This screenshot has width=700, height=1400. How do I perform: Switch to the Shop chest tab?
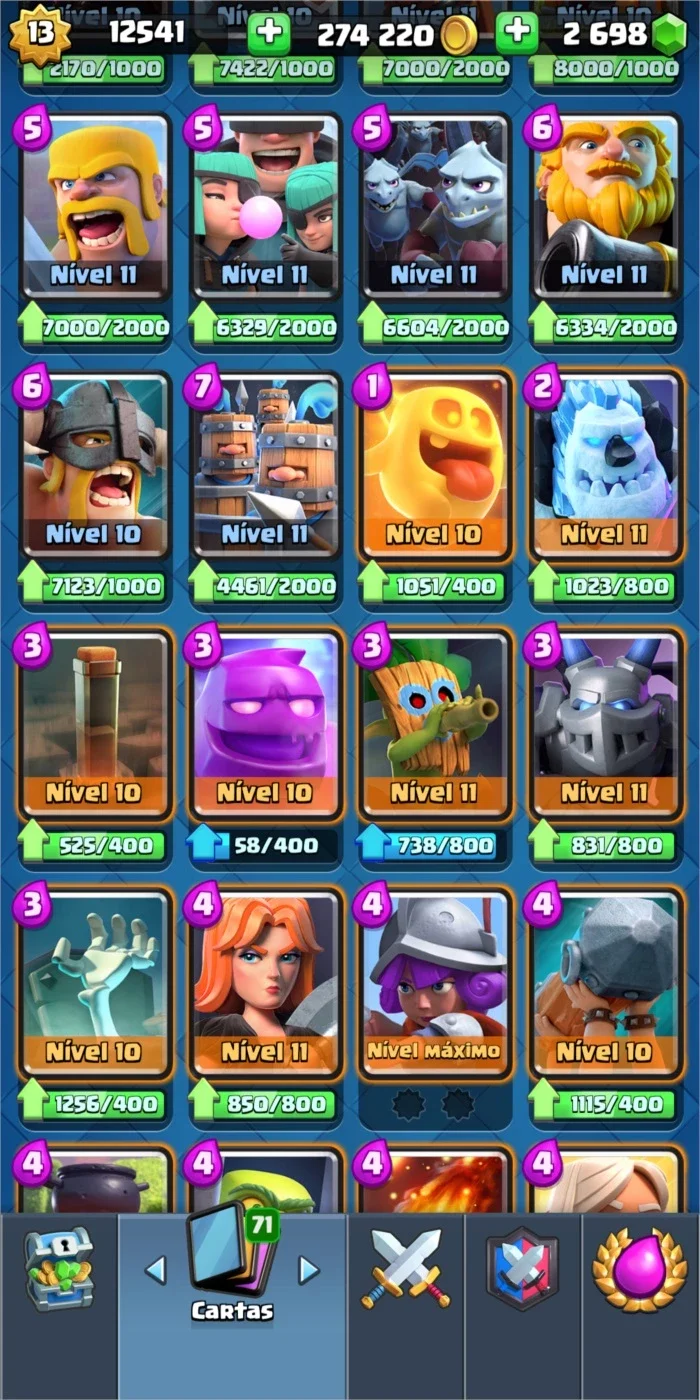(59, 1270)
